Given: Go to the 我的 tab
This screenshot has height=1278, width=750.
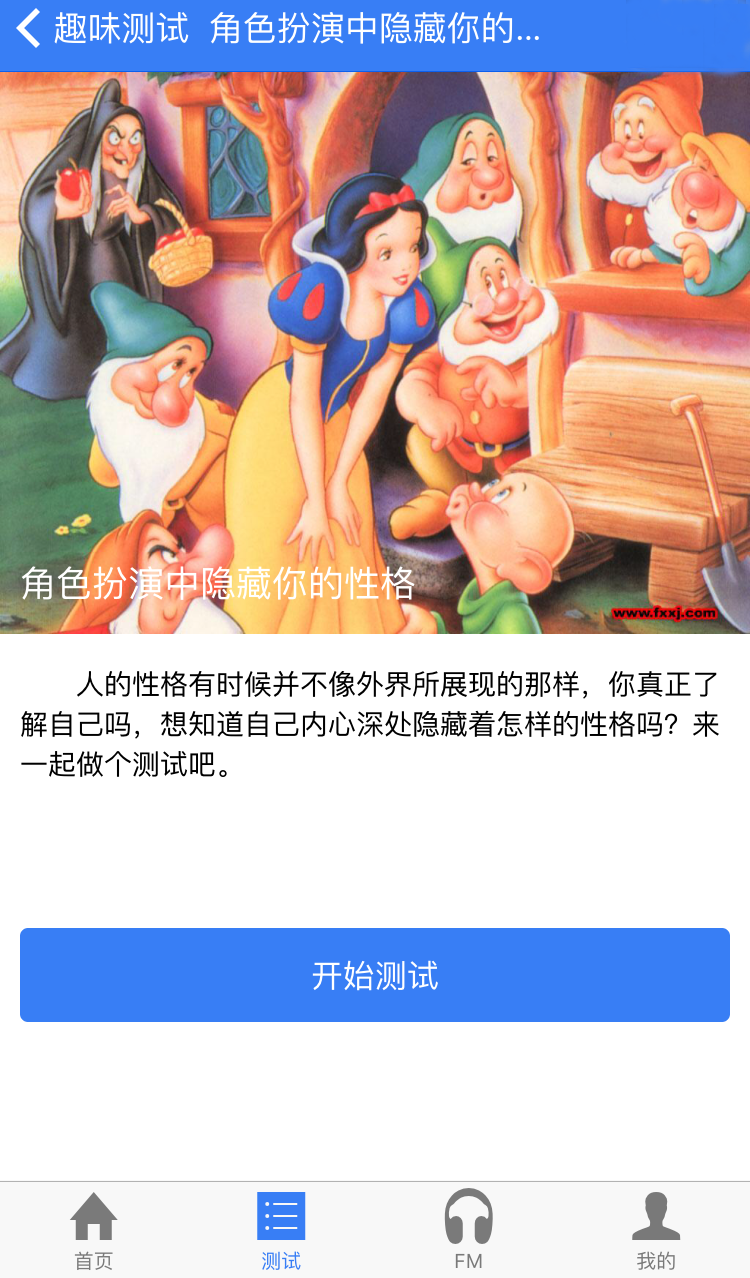Looking at the screenshot, I should coord(656,1230).
